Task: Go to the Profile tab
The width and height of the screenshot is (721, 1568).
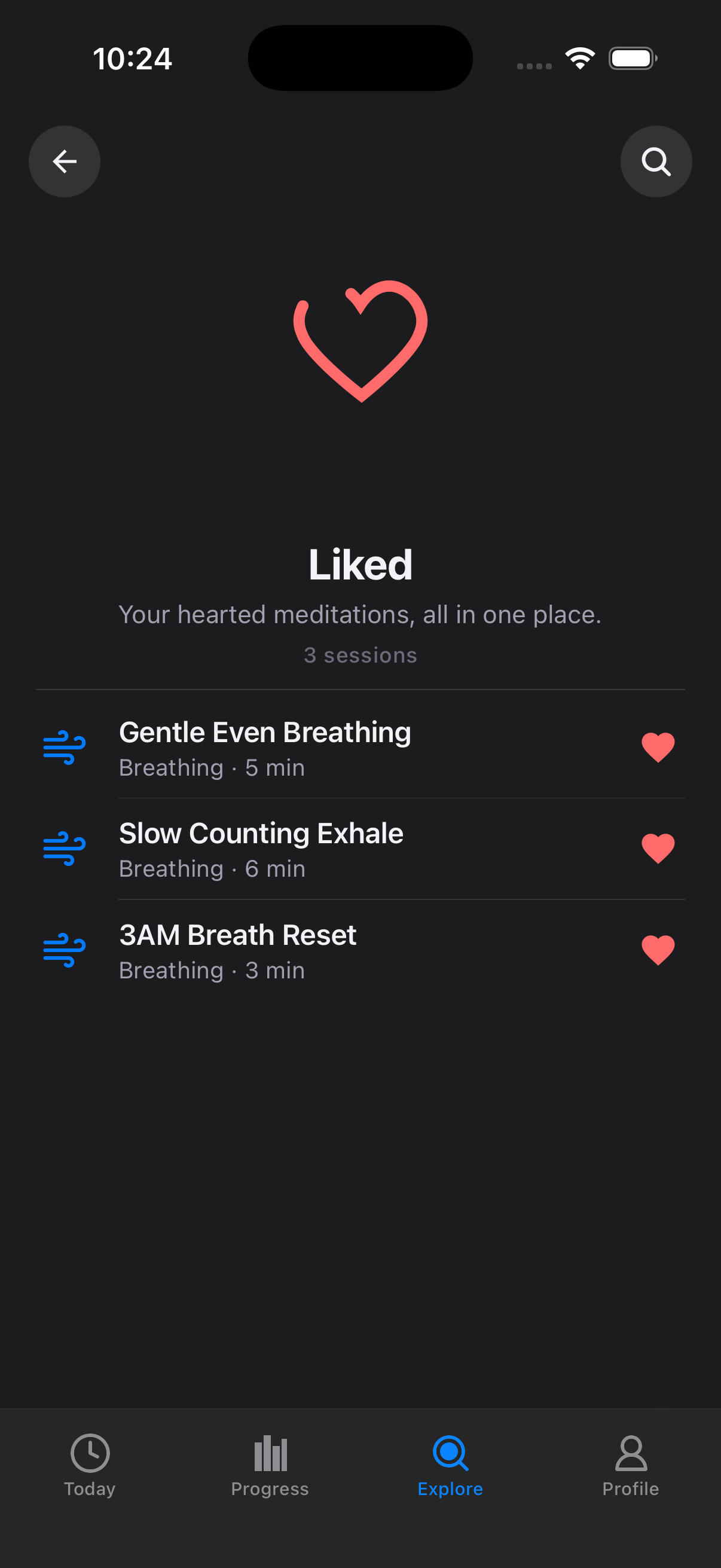Action: 630,1465
